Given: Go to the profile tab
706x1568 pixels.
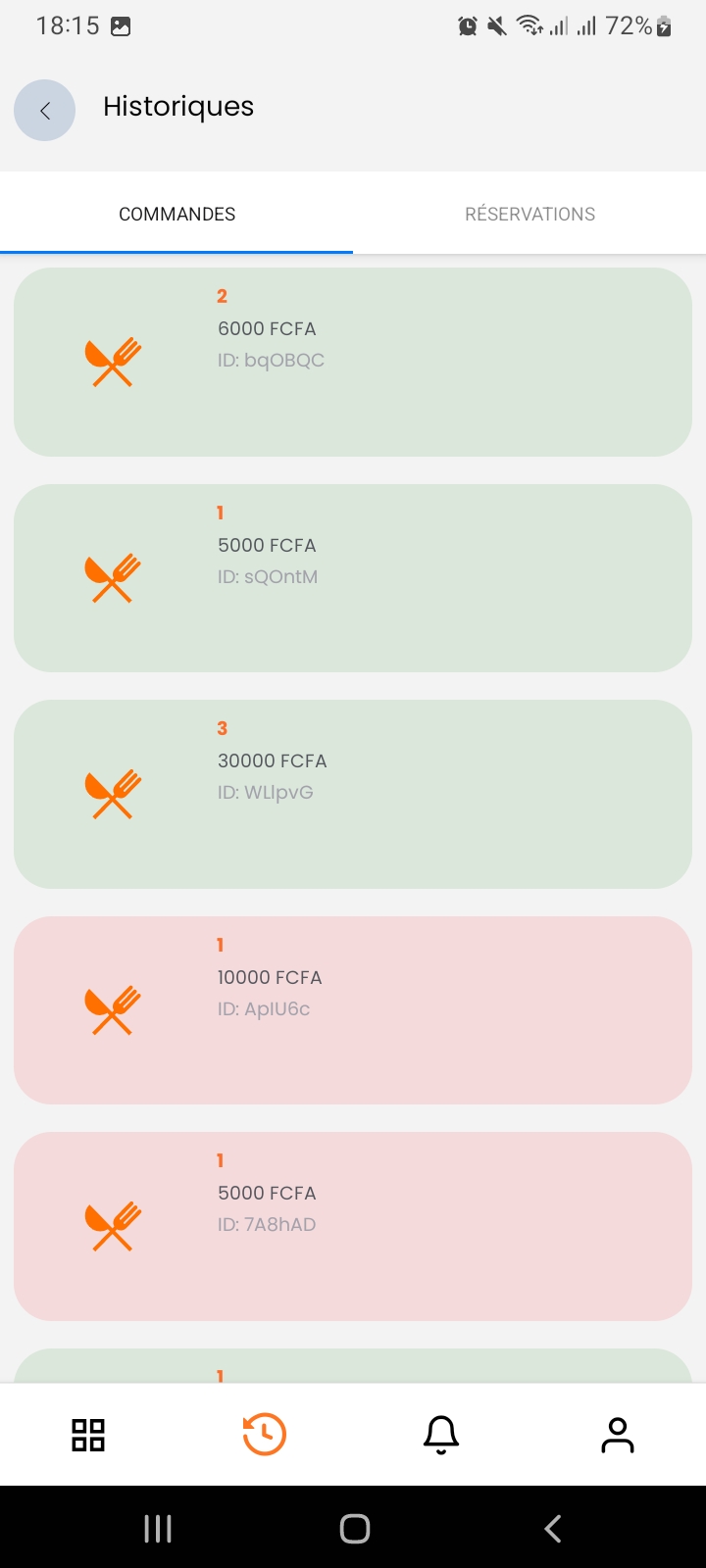Looking at the screenshot, I should pyautogui.click(x=618, y=1435).
